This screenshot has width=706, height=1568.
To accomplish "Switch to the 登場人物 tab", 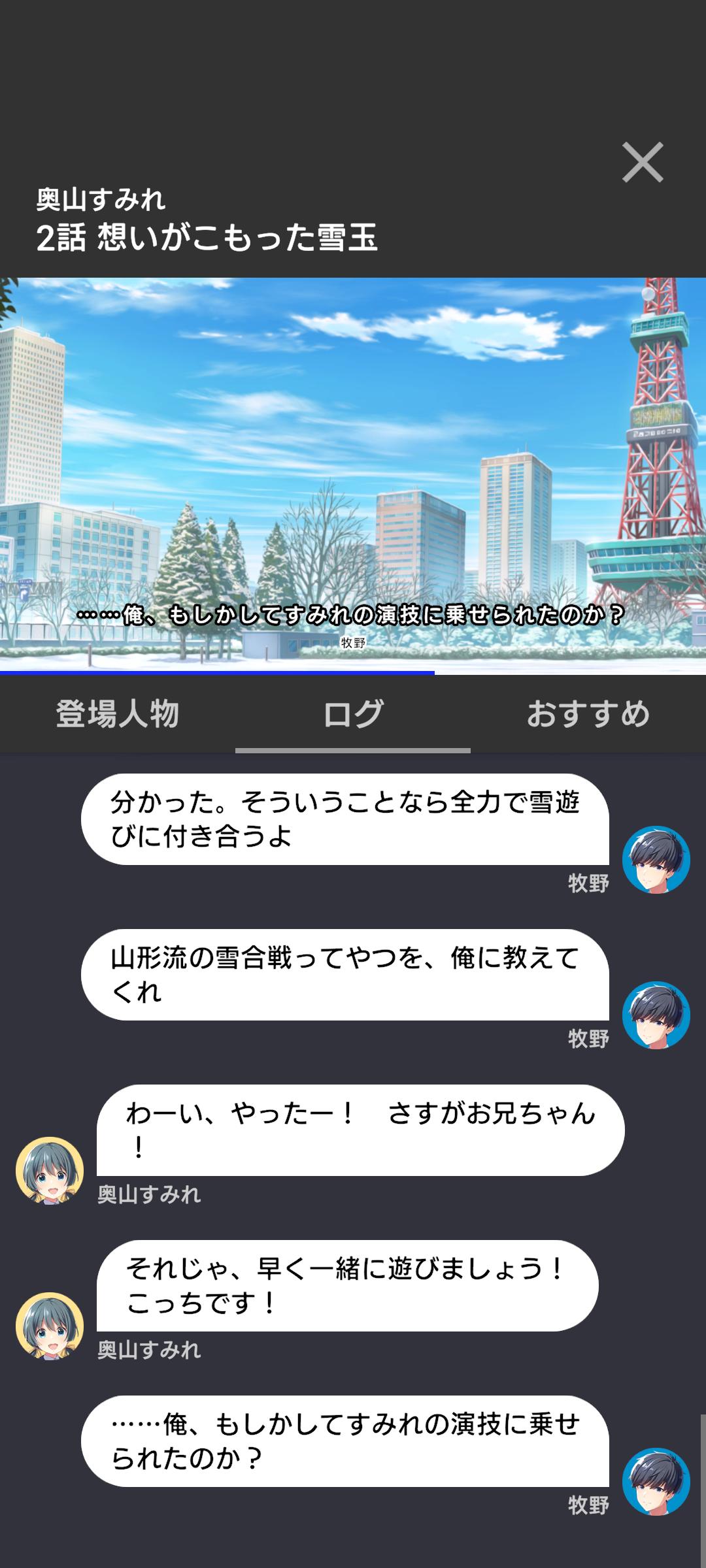I will pyautogui.click(x=118, y=713).
